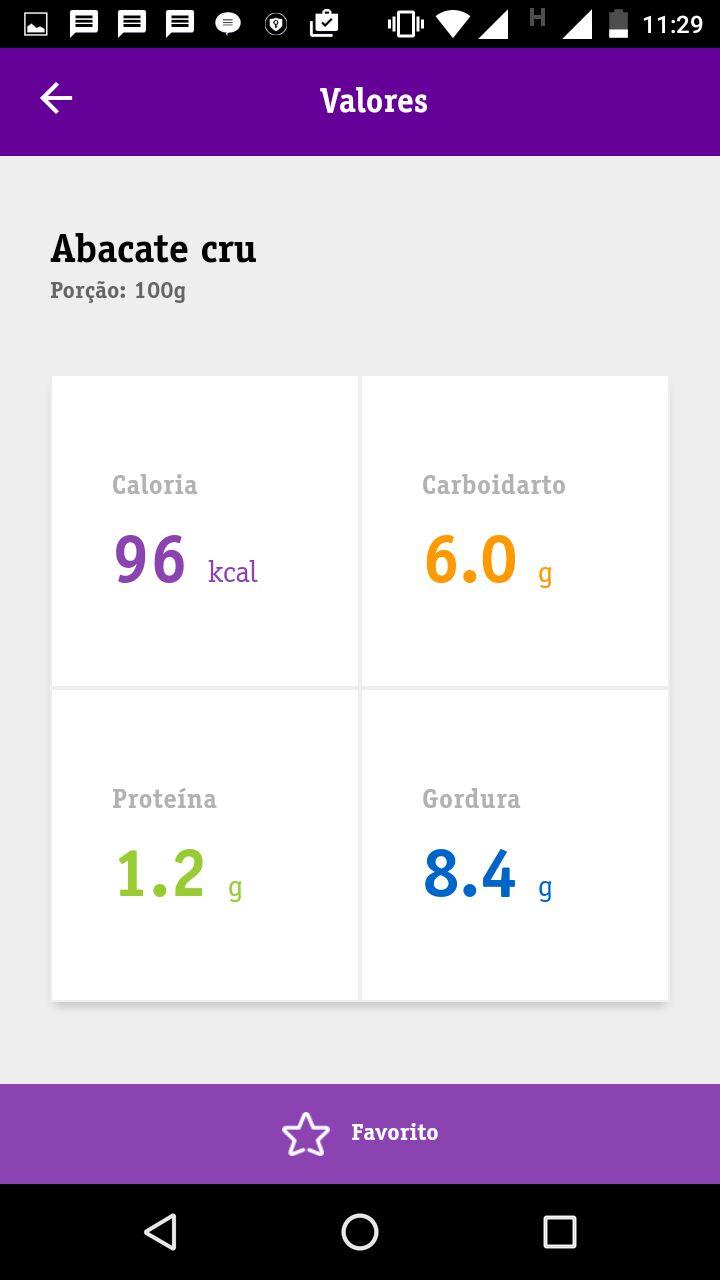This screenshot has height=1280, width=720.
Task: Go back using the header arrow
Action: 56,99
